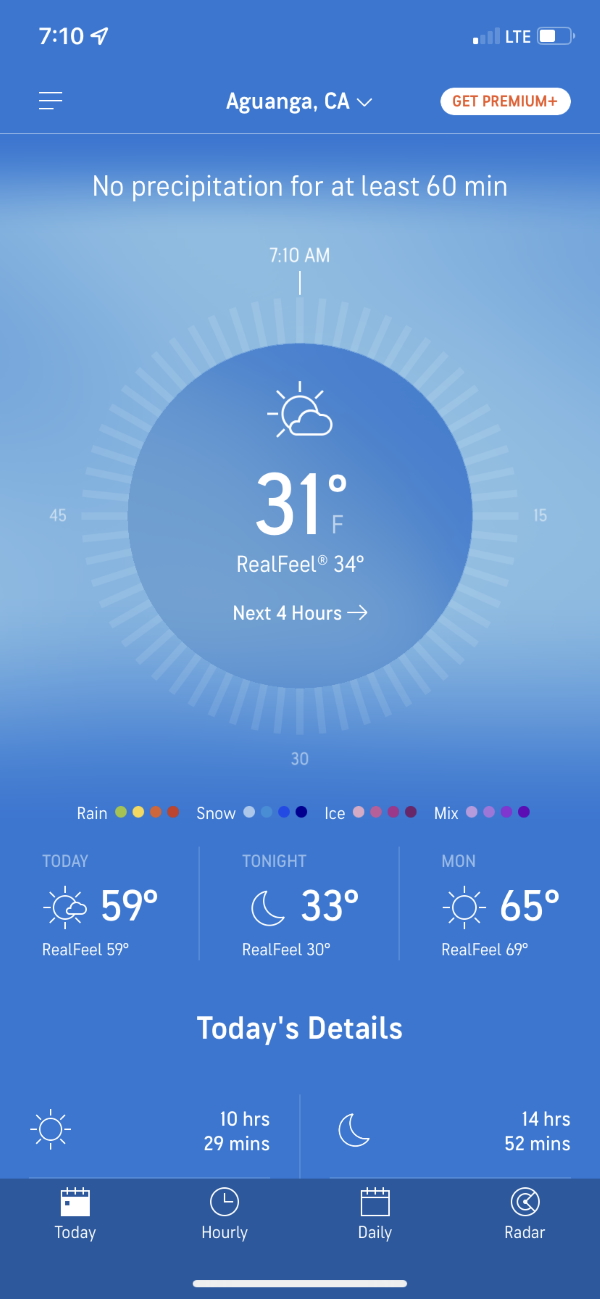Viewport: 600px width, 1299px height.
Task: Open the Today forecast card
Action: pos(100,905)
